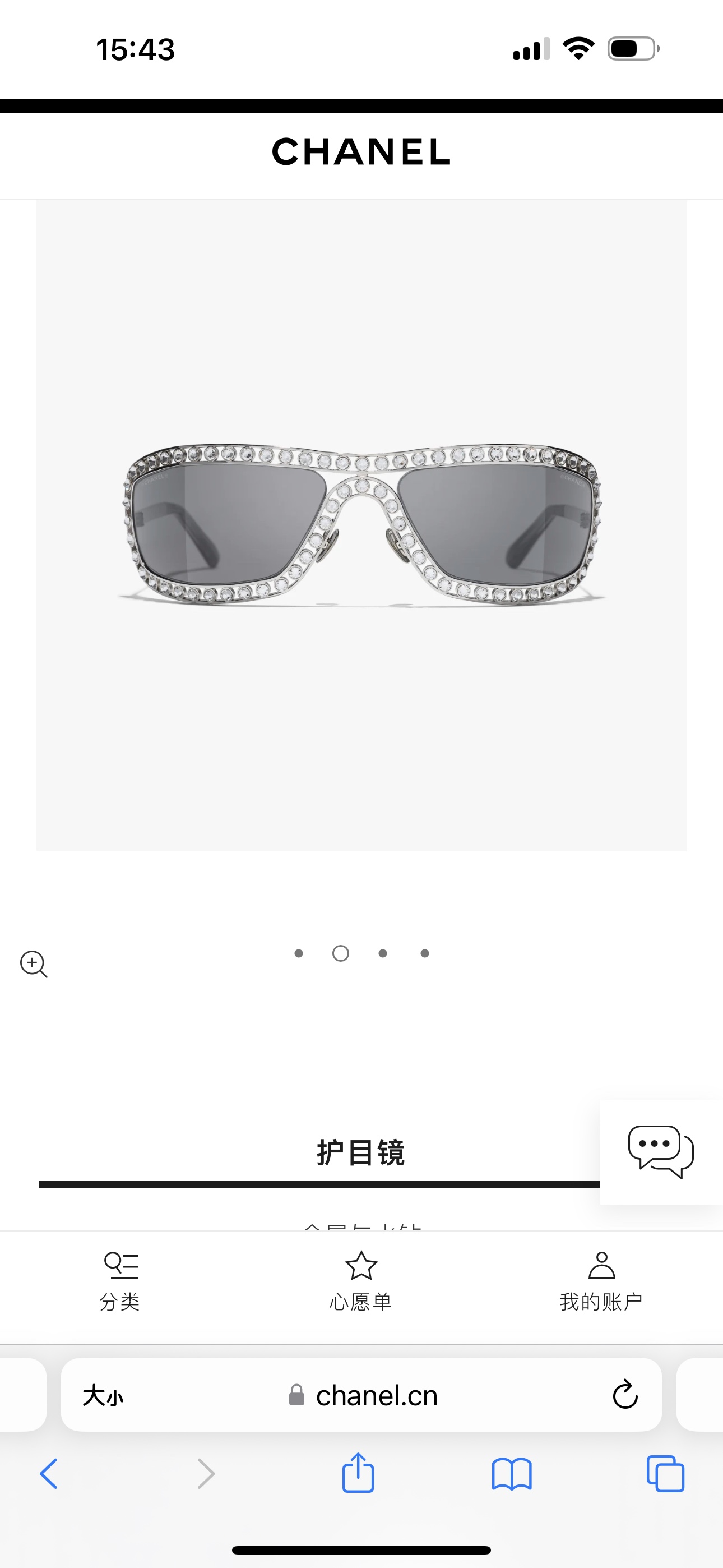Image resolution: width=723 pixels, height=1568 pixels.
Task: Tap the padlock icon beside chanel.cn
Action: (x=296, y=1396)
